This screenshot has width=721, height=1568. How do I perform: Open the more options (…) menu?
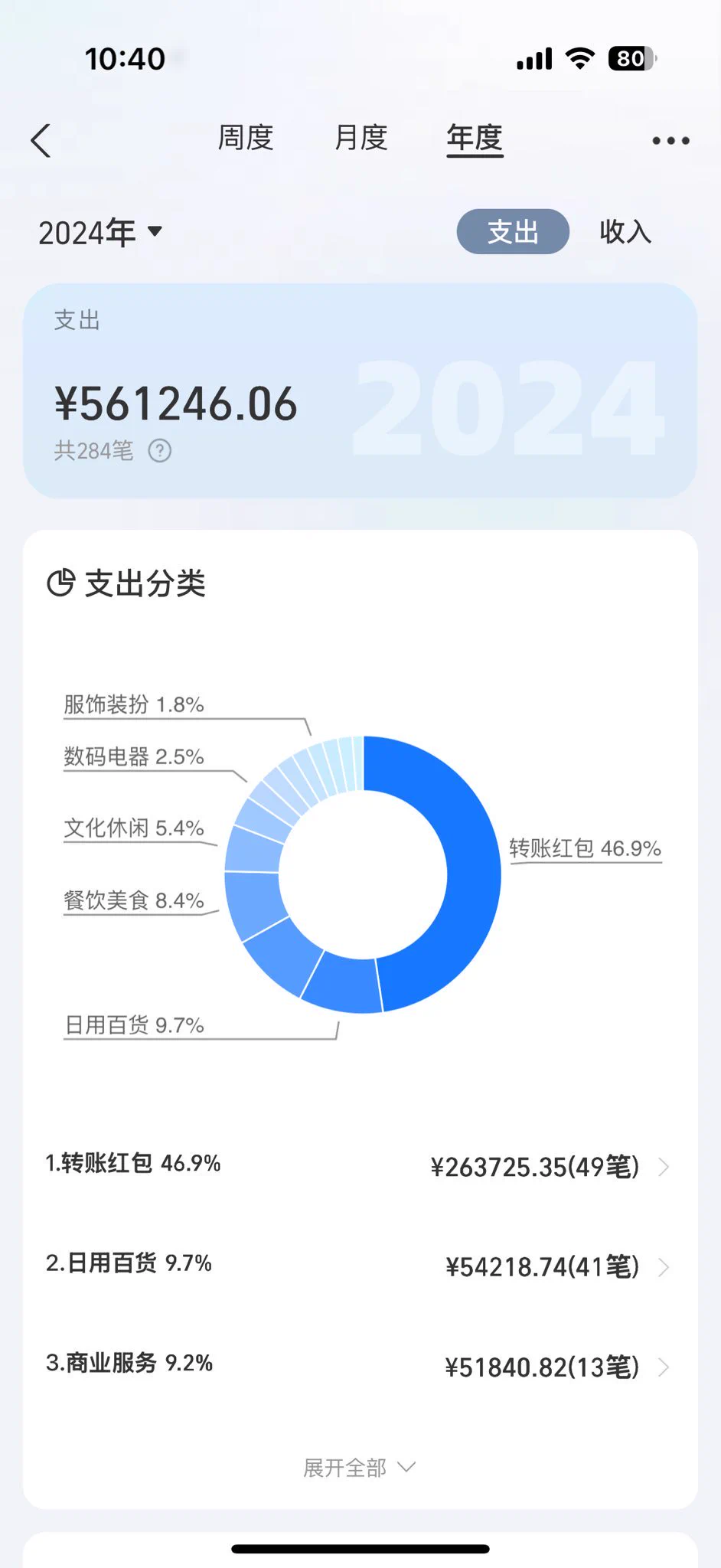click(x=669, y=140)
